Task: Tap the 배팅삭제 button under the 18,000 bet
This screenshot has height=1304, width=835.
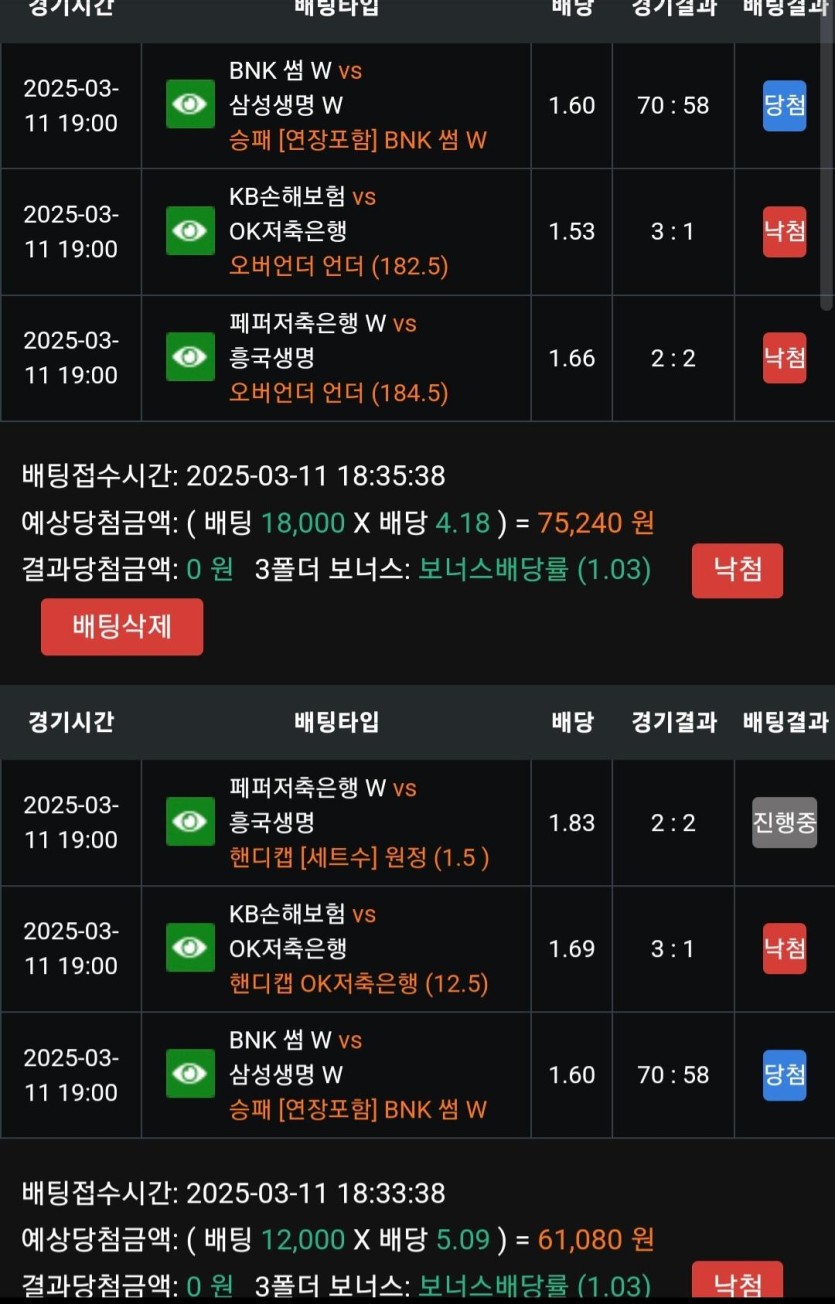Action: pos(122,627)
